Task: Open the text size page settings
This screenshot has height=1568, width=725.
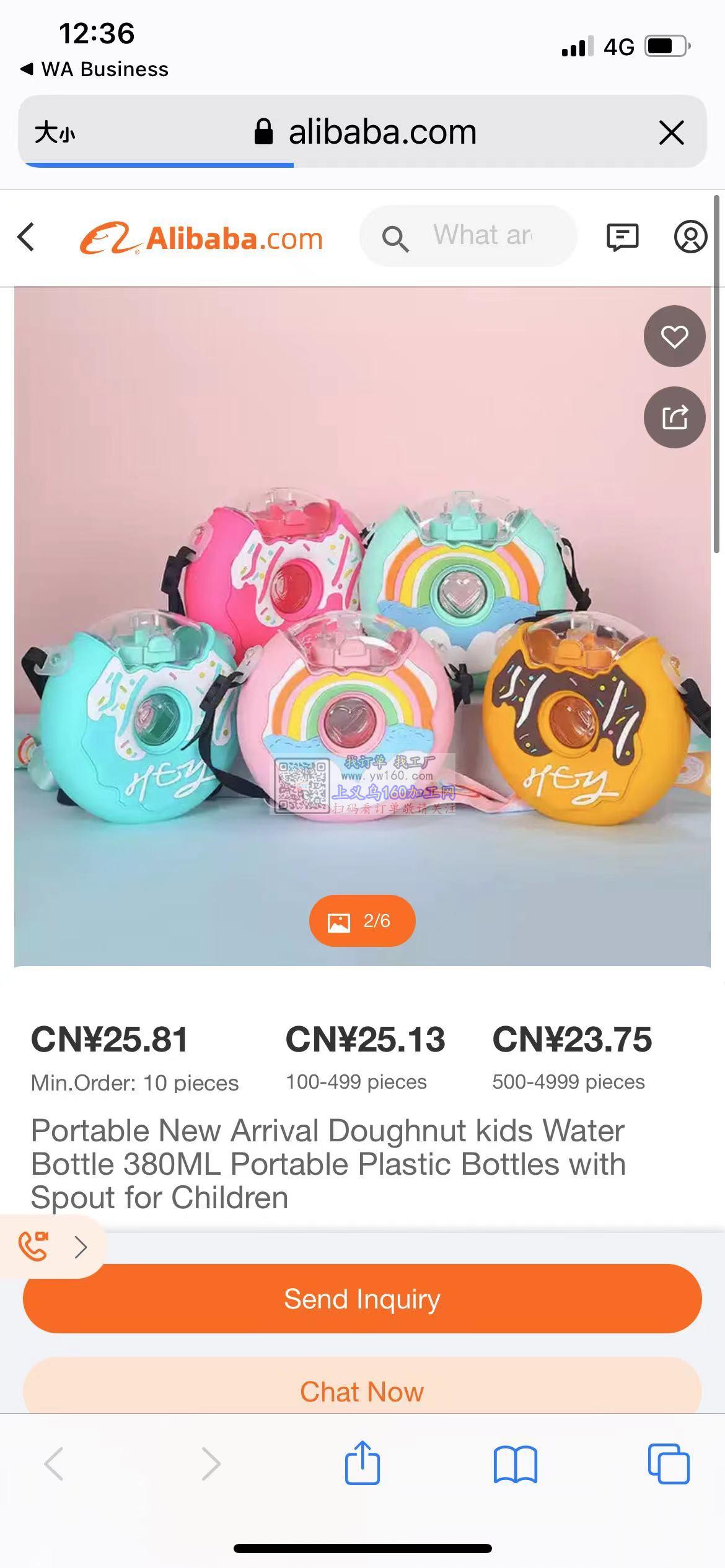Action: tap(55, 133)
